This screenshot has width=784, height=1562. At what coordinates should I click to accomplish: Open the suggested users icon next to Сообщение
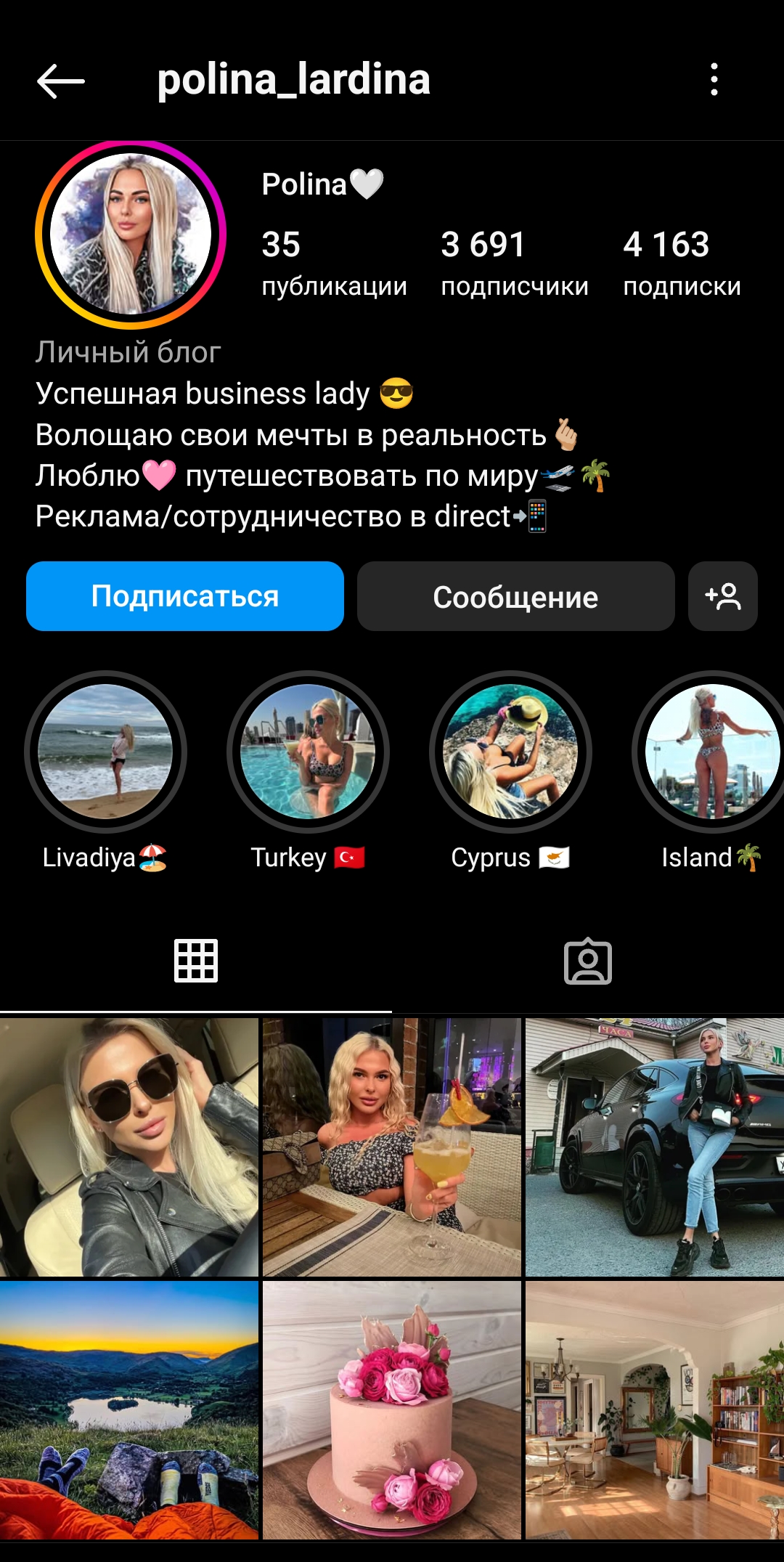pos(724,596)
